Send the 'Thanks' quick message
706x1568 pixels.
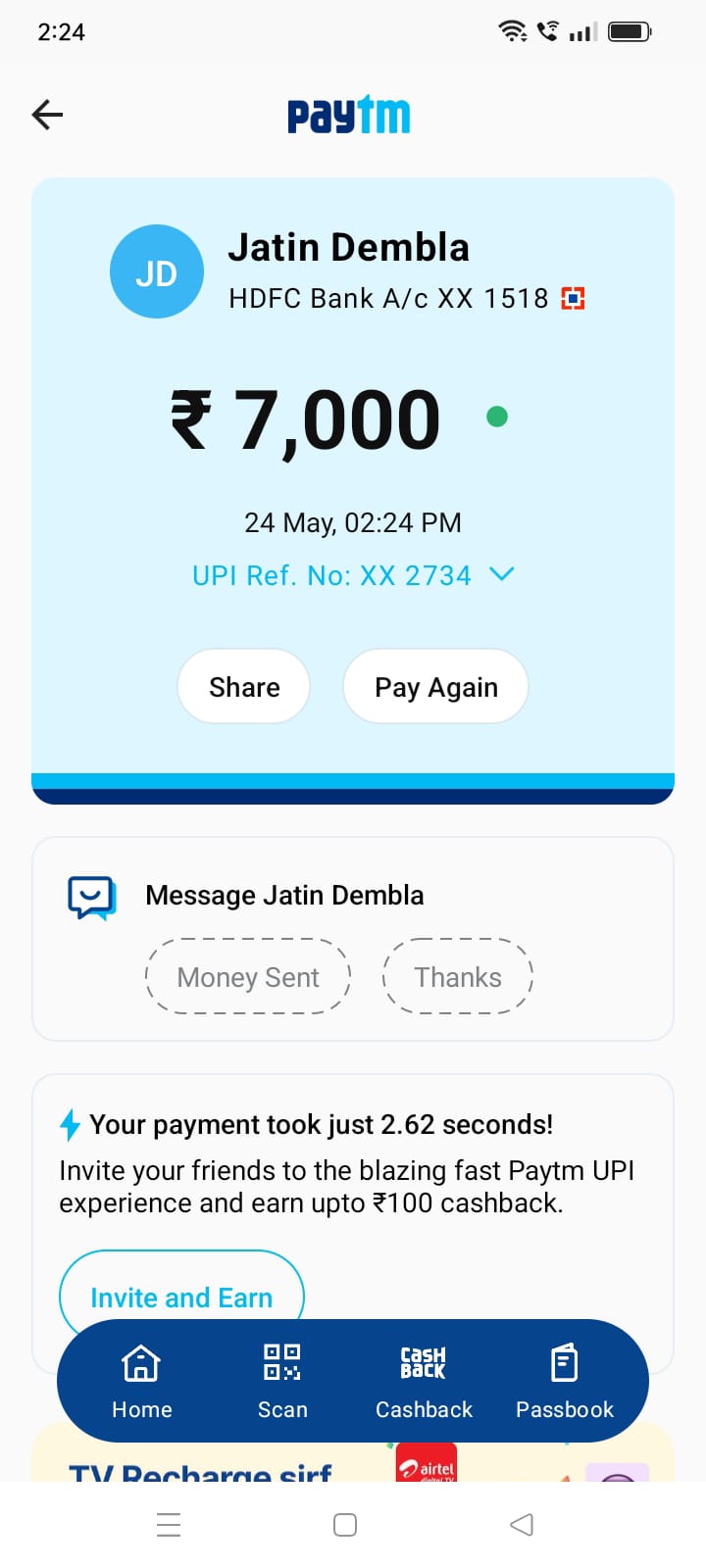457,977
